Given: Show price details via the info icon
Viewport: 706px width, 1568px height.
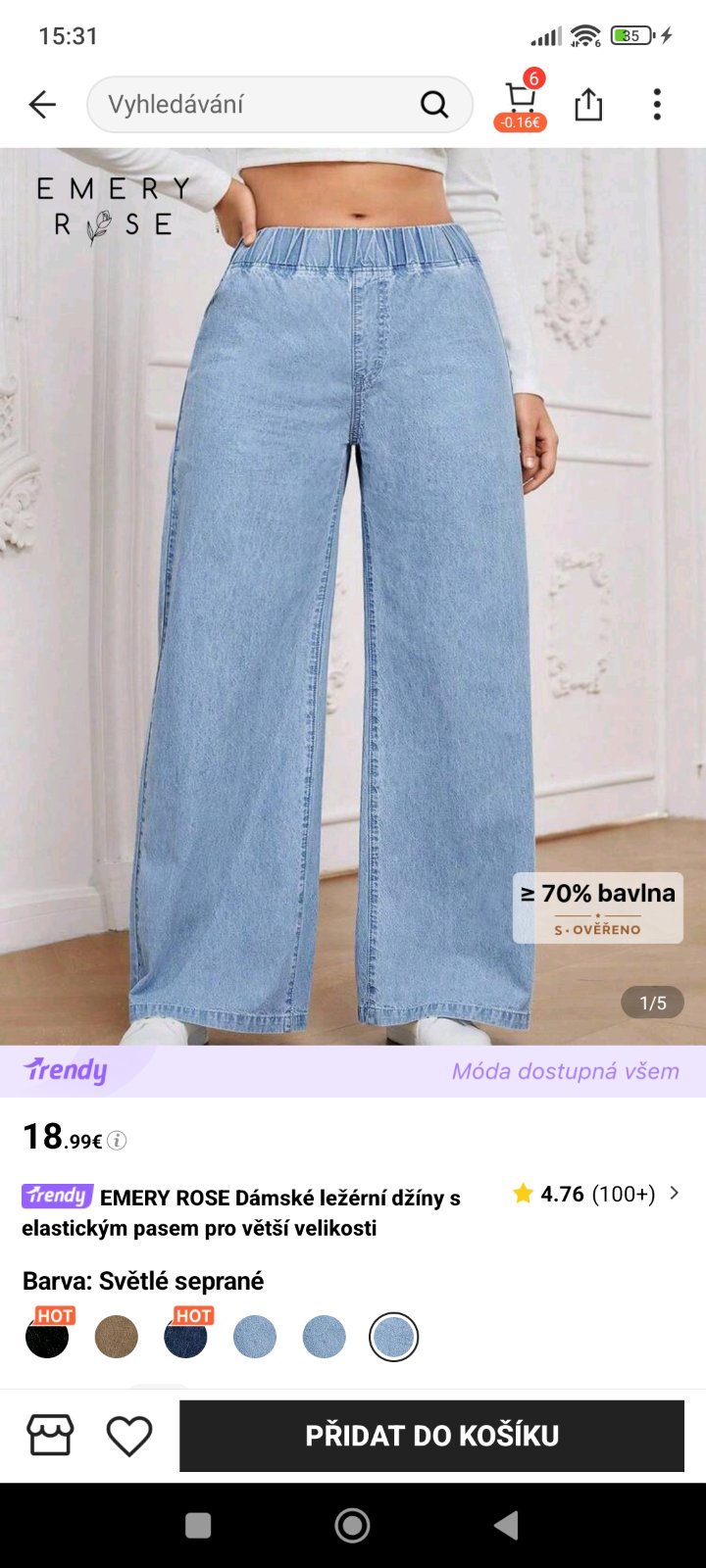Looking at the screenshot, I should click(x=117, y=1140).
